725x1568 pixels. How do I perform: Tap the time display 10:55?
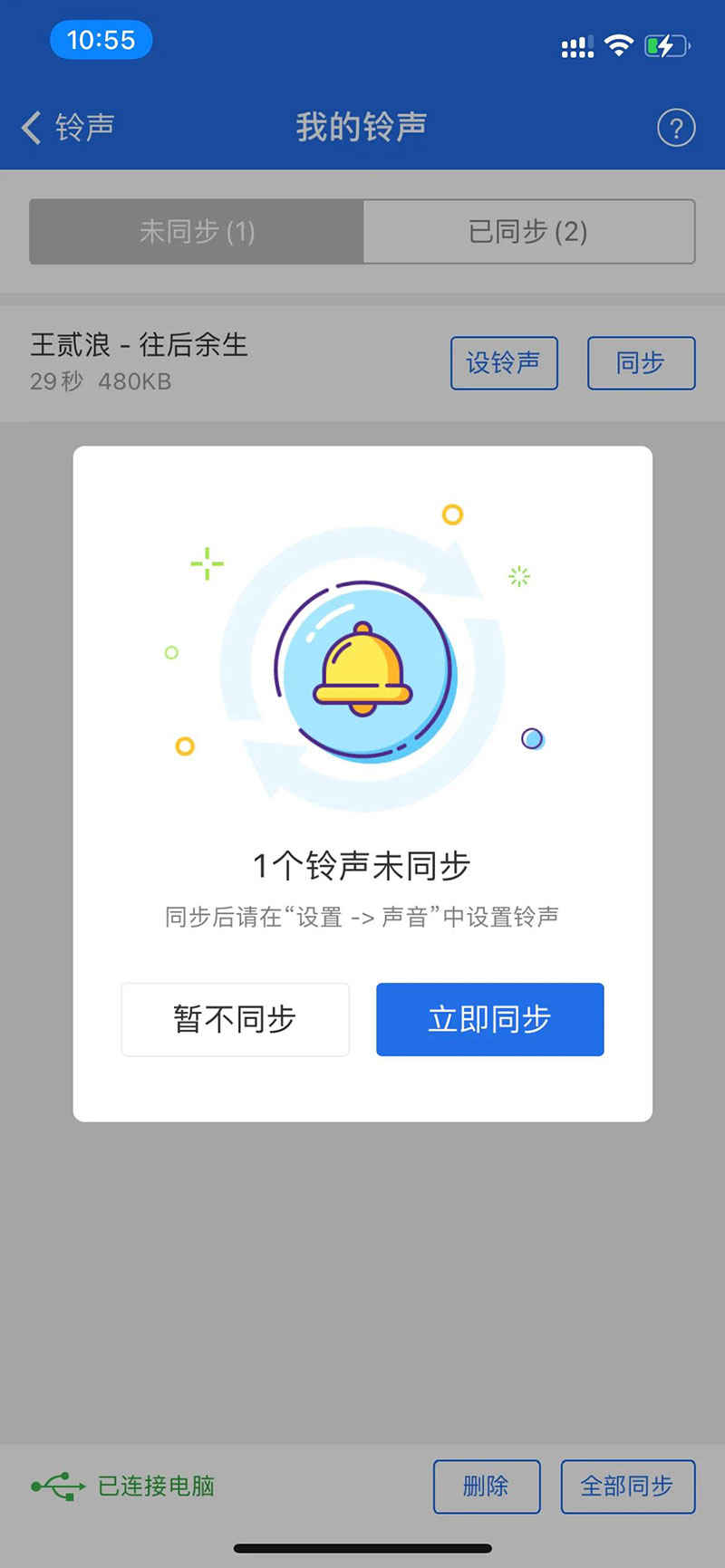(101, 40)
